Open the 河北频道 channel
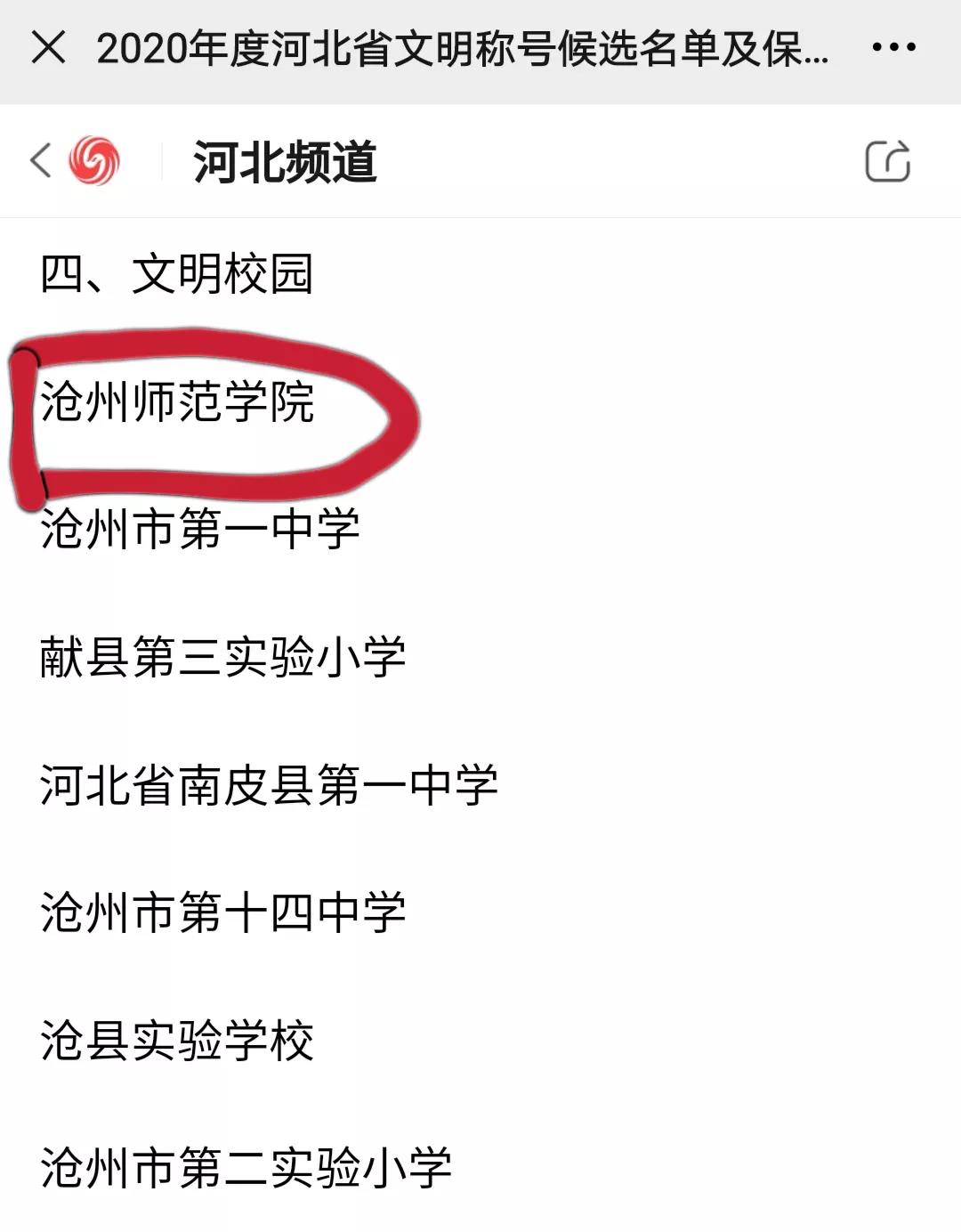The height and width of the screenshot is (1232, 961). click(x=285, y=163)
